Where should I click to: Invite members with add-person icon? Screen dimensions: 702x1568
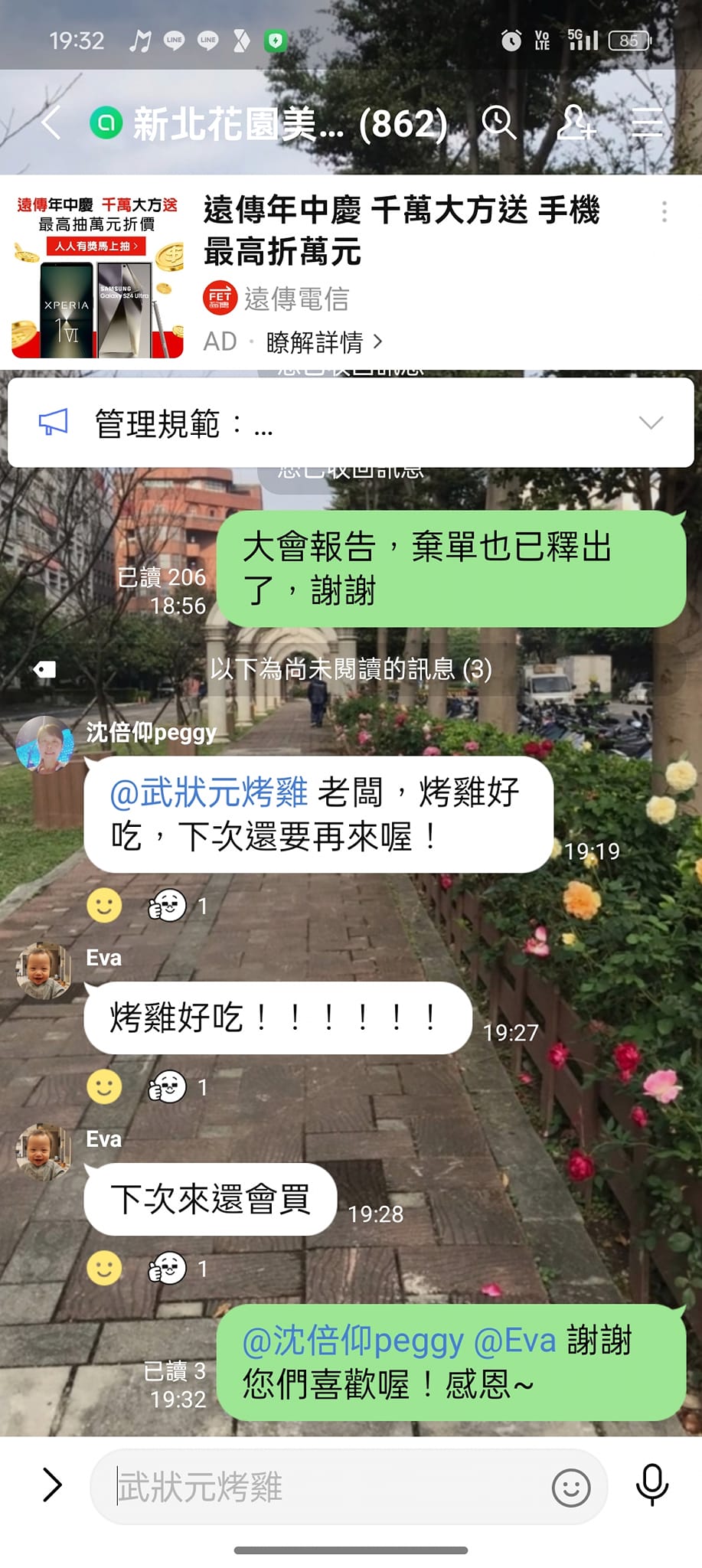click(574, 122)
